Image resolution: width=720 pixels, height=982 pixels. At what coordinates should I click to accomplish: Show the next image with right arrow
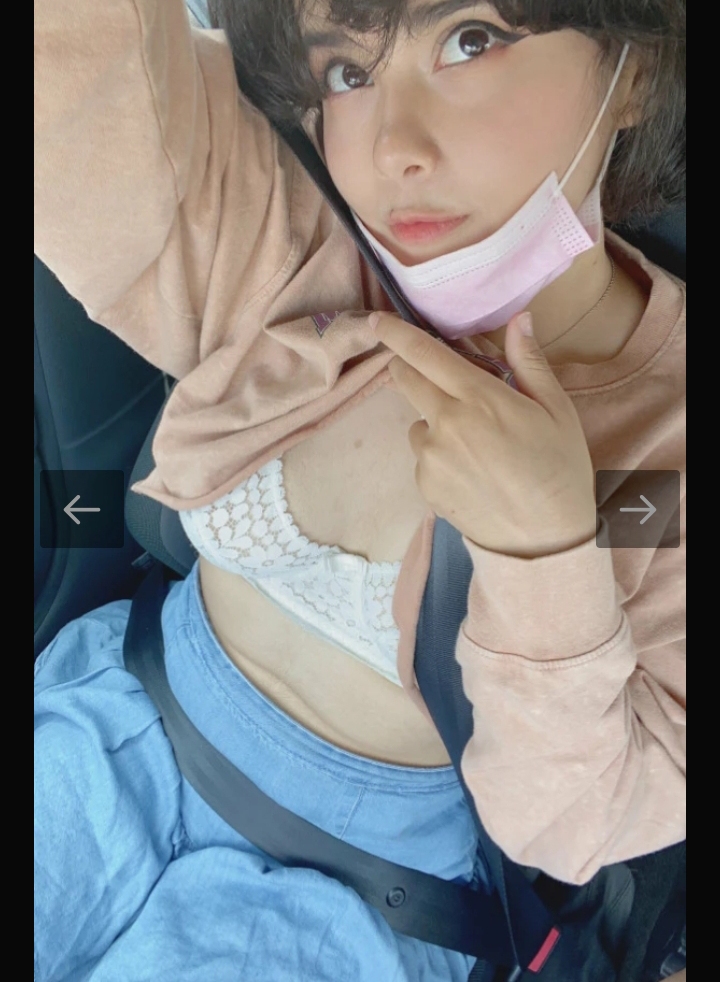[637, 509]
